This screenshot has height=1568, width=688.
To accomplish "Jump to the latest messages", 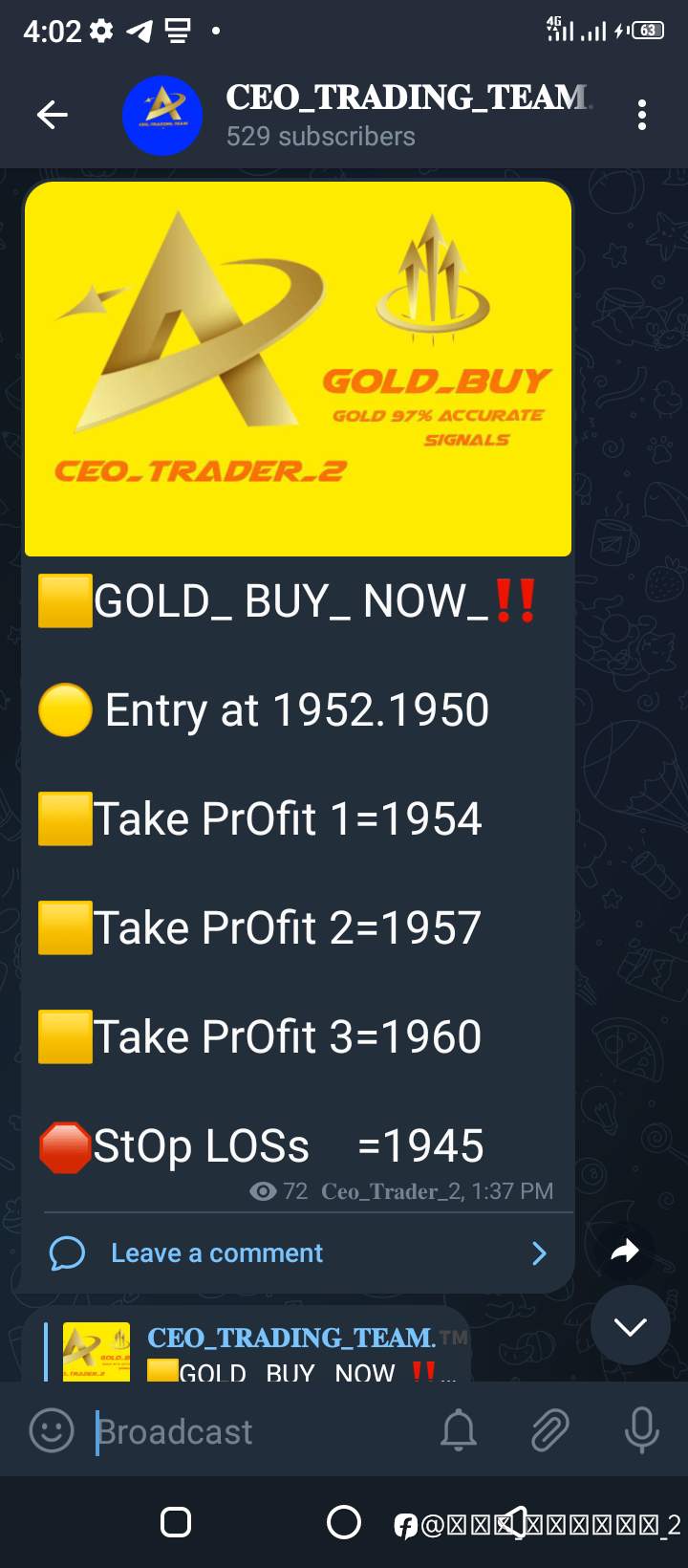I will 630,1326.
